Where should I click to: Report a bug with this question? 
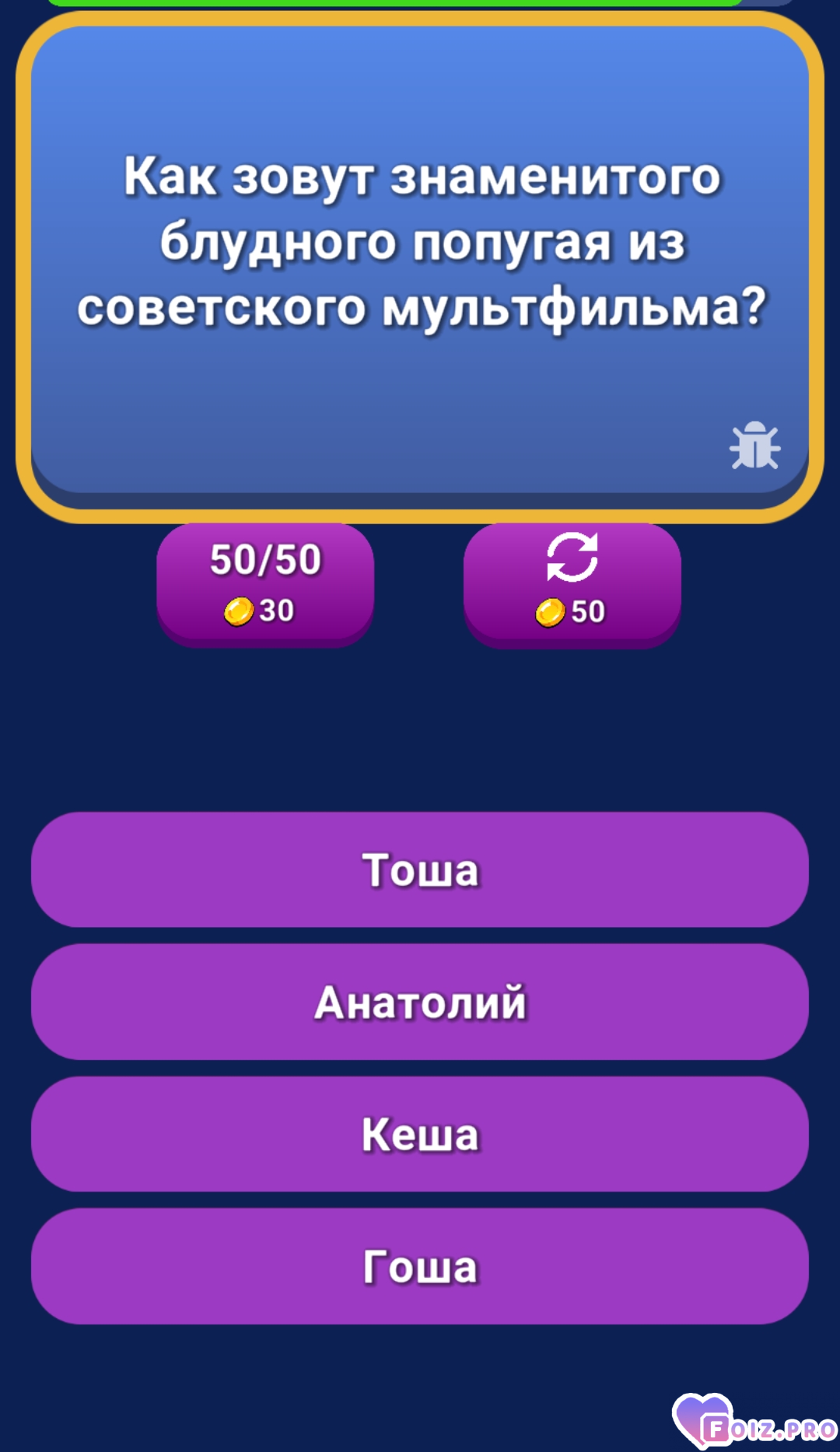pos(754,446)
